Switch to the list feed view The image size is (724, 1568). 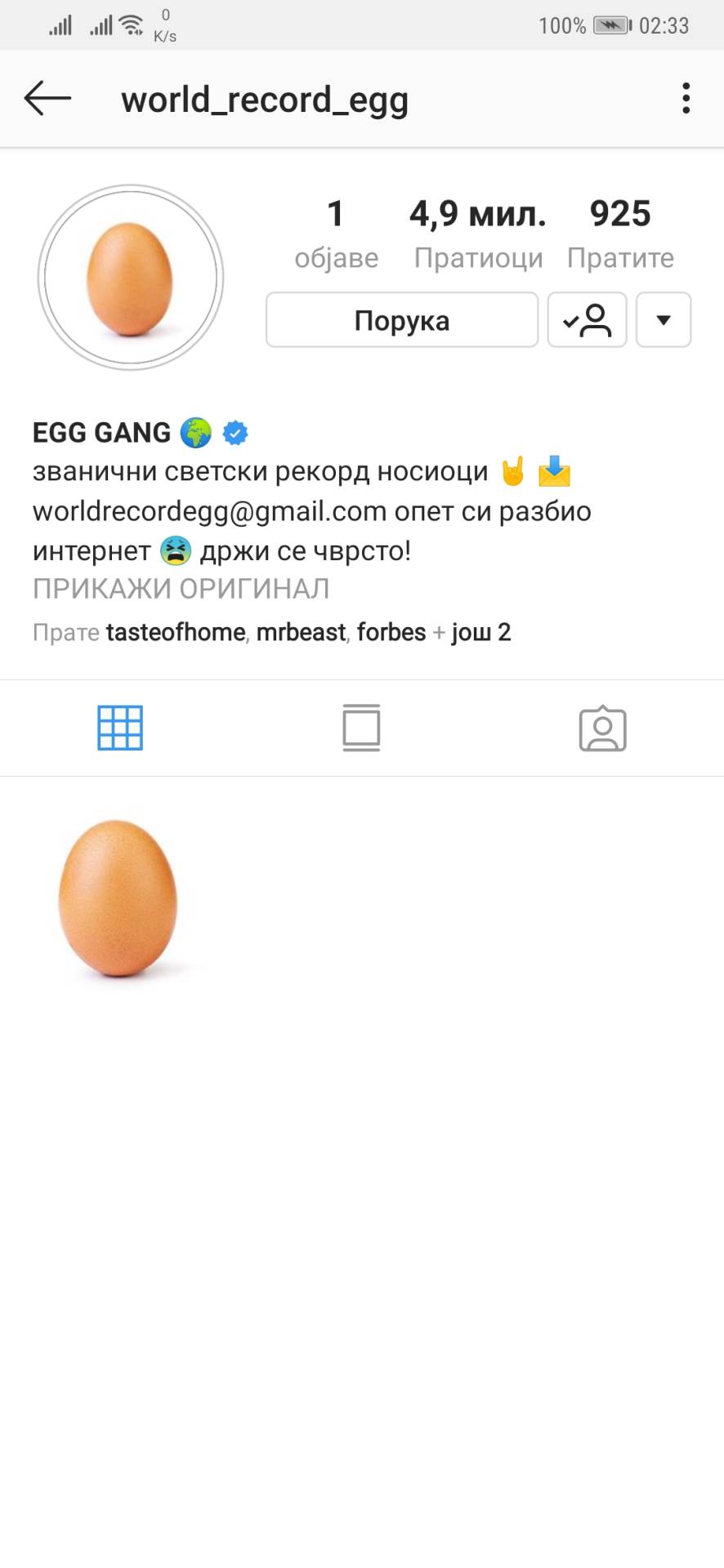click(x=361, y=728)
